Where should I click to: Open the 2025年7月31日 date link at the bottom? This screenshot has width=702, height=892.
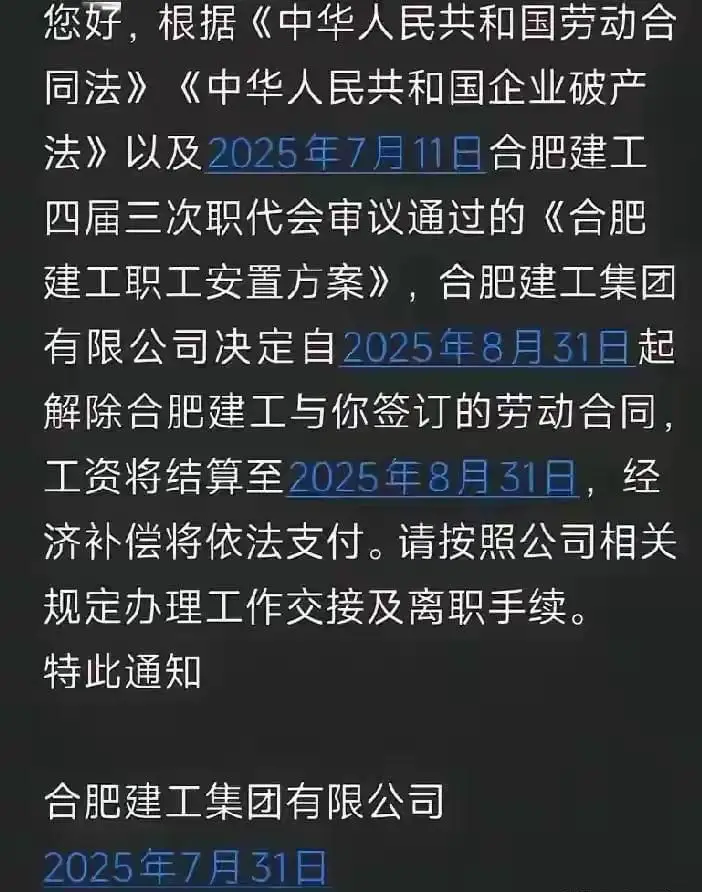point(186,864)
